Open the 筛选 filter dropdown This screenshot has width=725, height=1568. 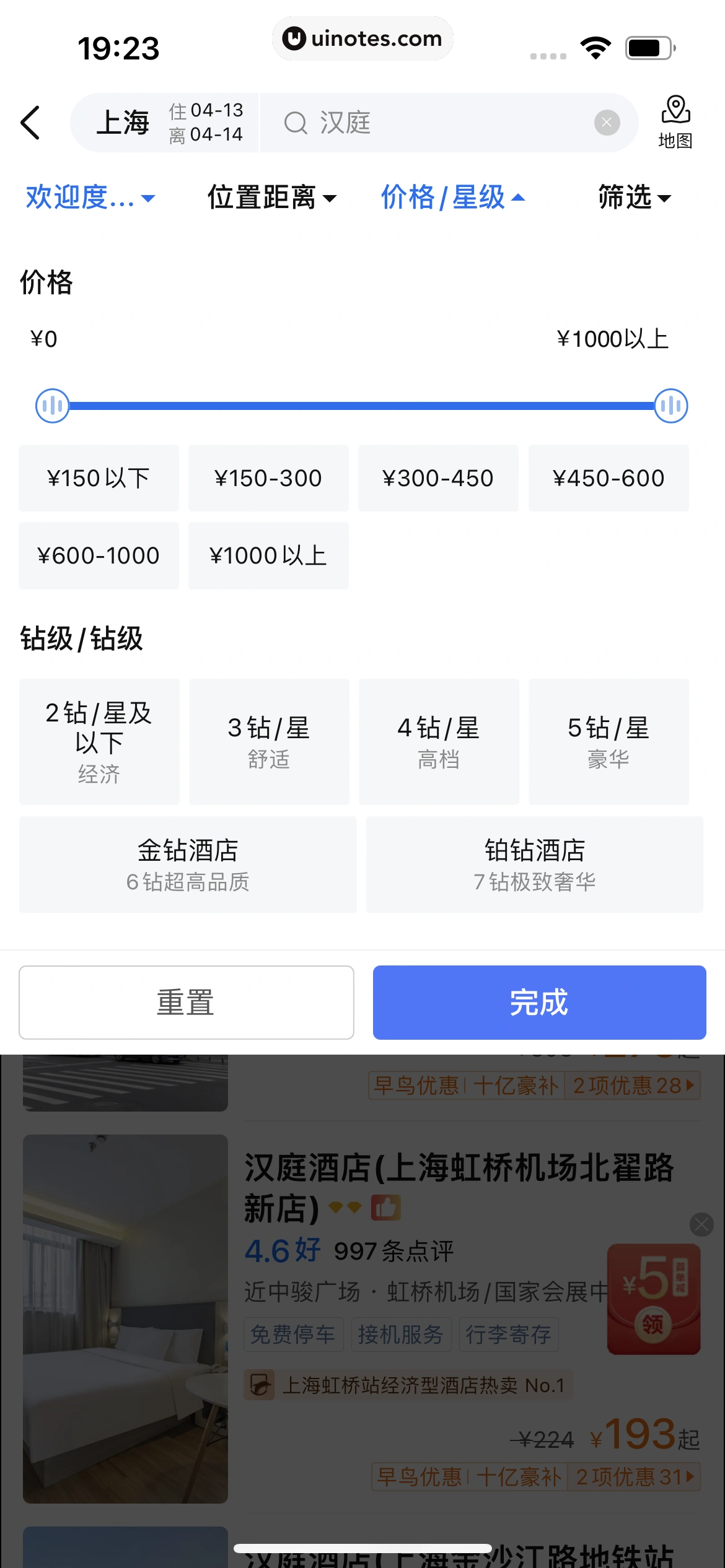click(634, 198)
